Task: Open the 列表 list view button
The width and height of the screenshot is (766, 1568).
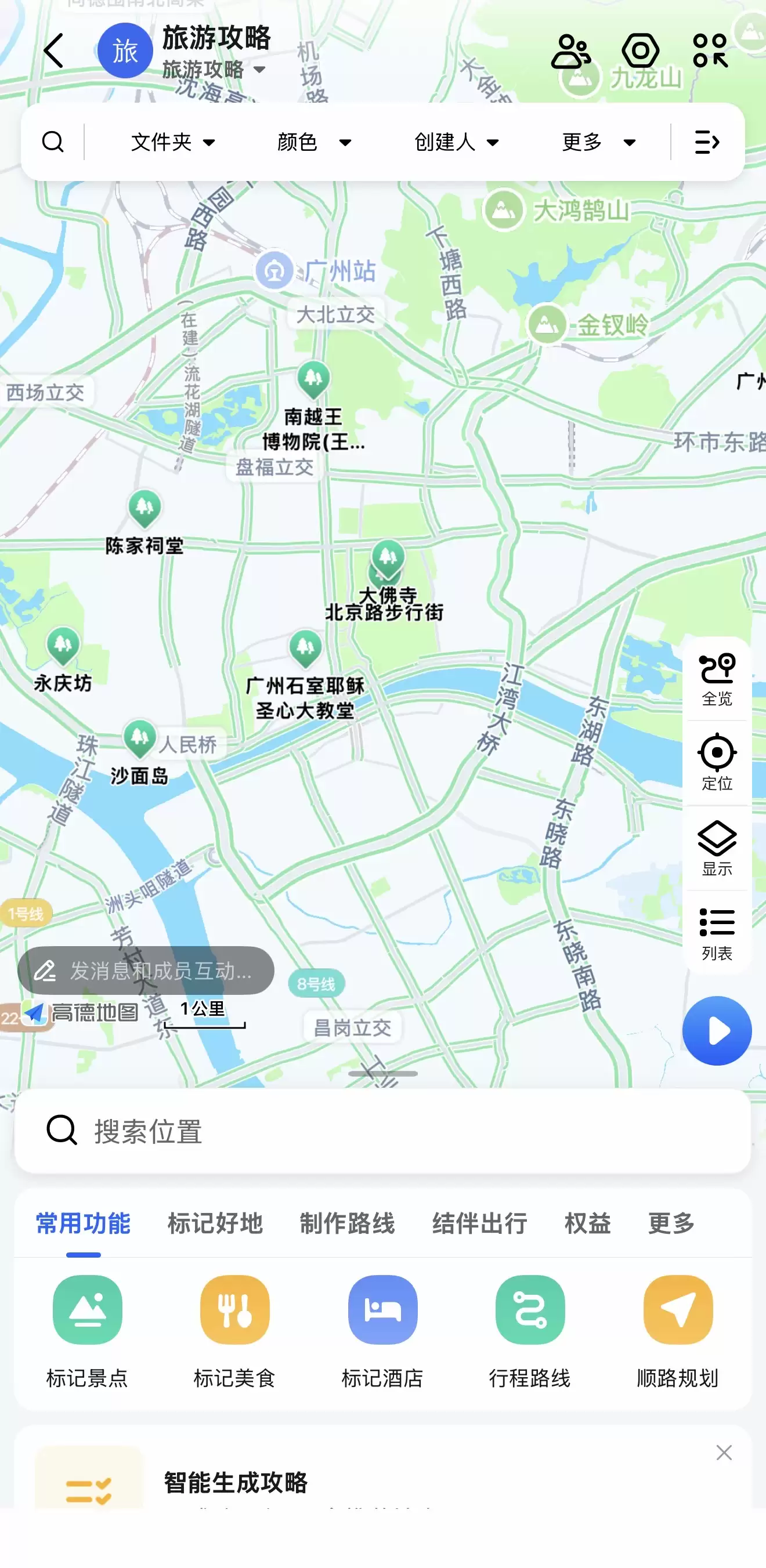Action: 717,934
